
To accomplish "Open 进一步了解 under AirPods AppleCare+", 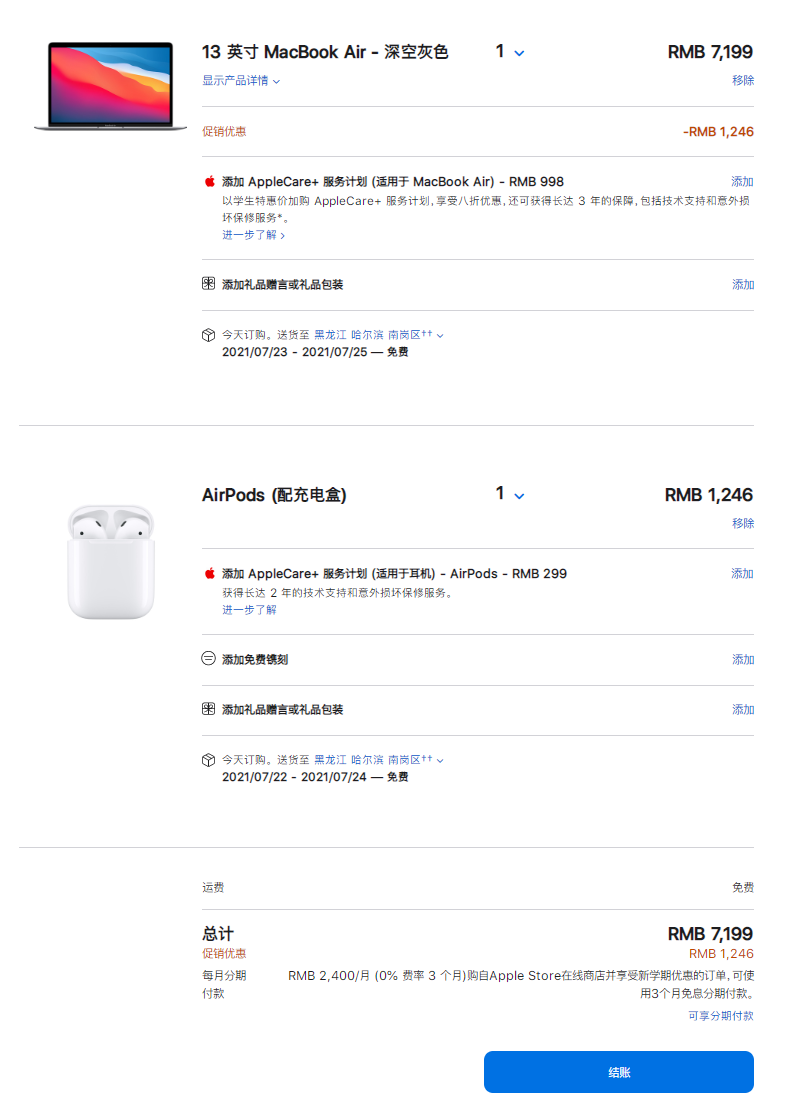I will [x=249, y=610].
